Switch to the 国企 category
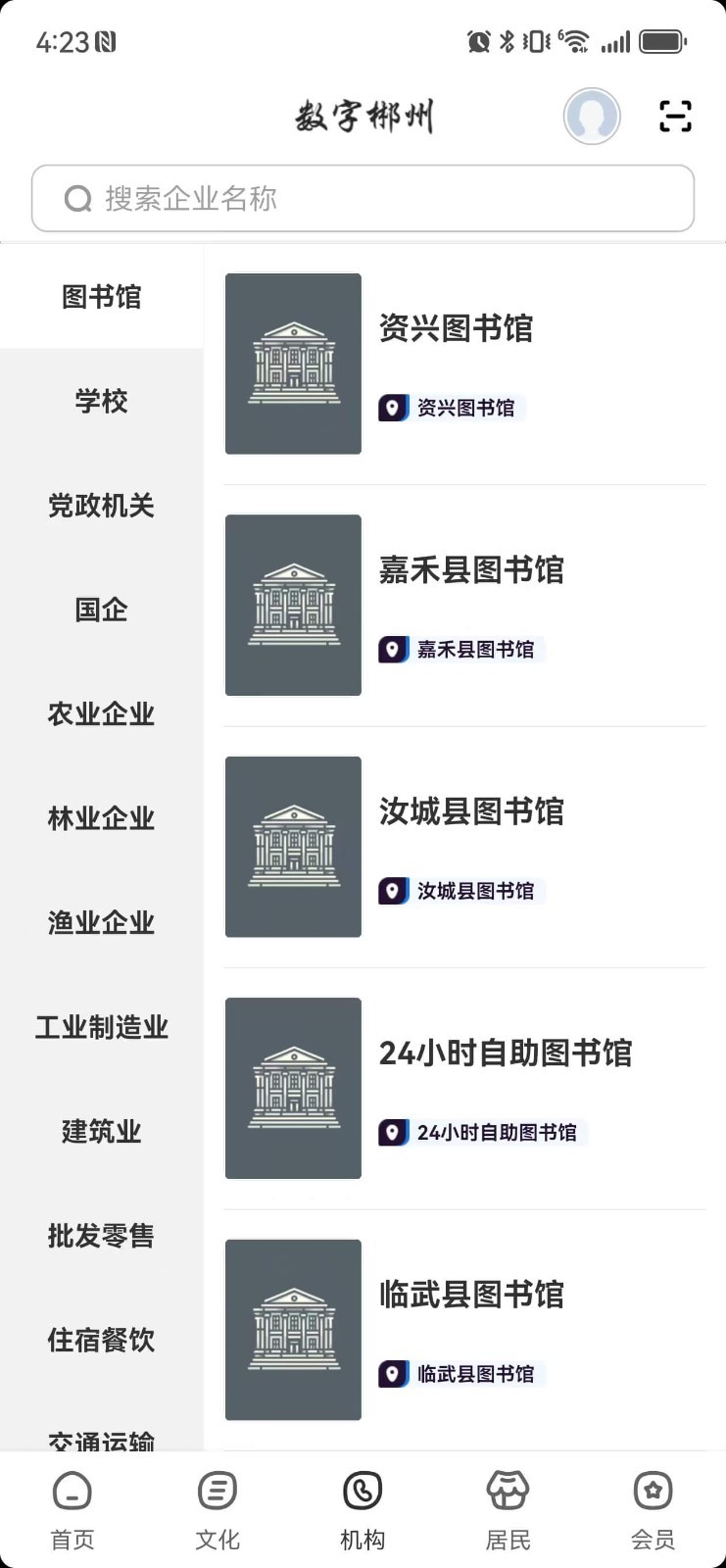Screen dimensions: 726x1568 click(102, 610)
